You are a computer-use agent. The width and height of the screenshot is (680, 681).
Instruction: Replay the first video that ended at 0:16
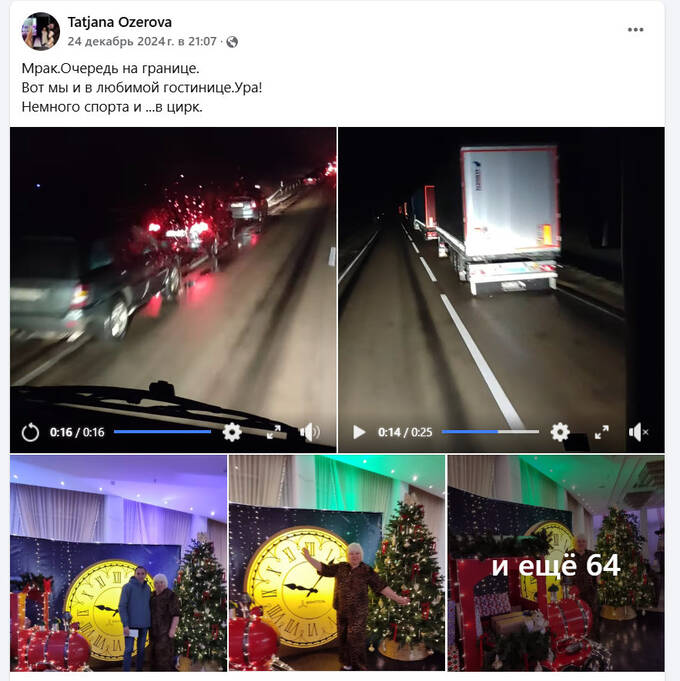30,432
